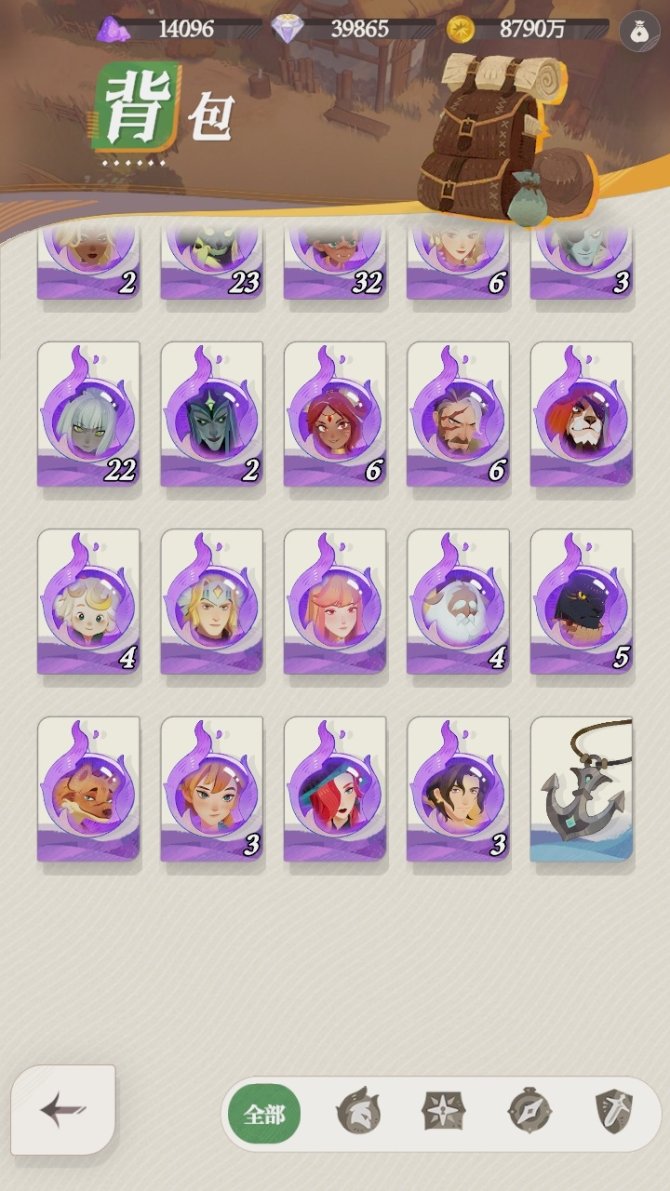Select the 全部 filter tab
Viewport: 670px width, 1191px height.
pos(264,1114)
